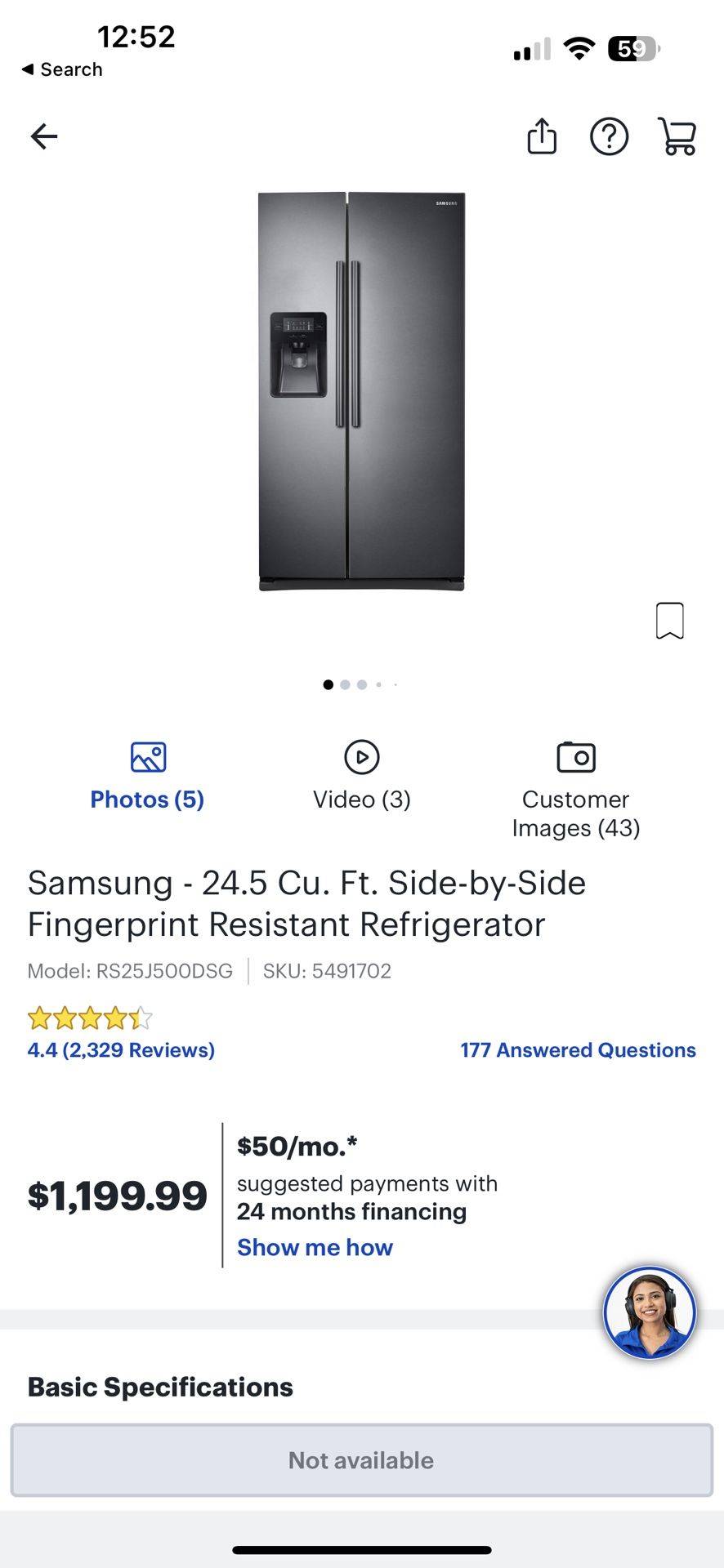Select the Photos (5) tab
Viewport: 724px width, 1568px height.
[x=147, y=776]
